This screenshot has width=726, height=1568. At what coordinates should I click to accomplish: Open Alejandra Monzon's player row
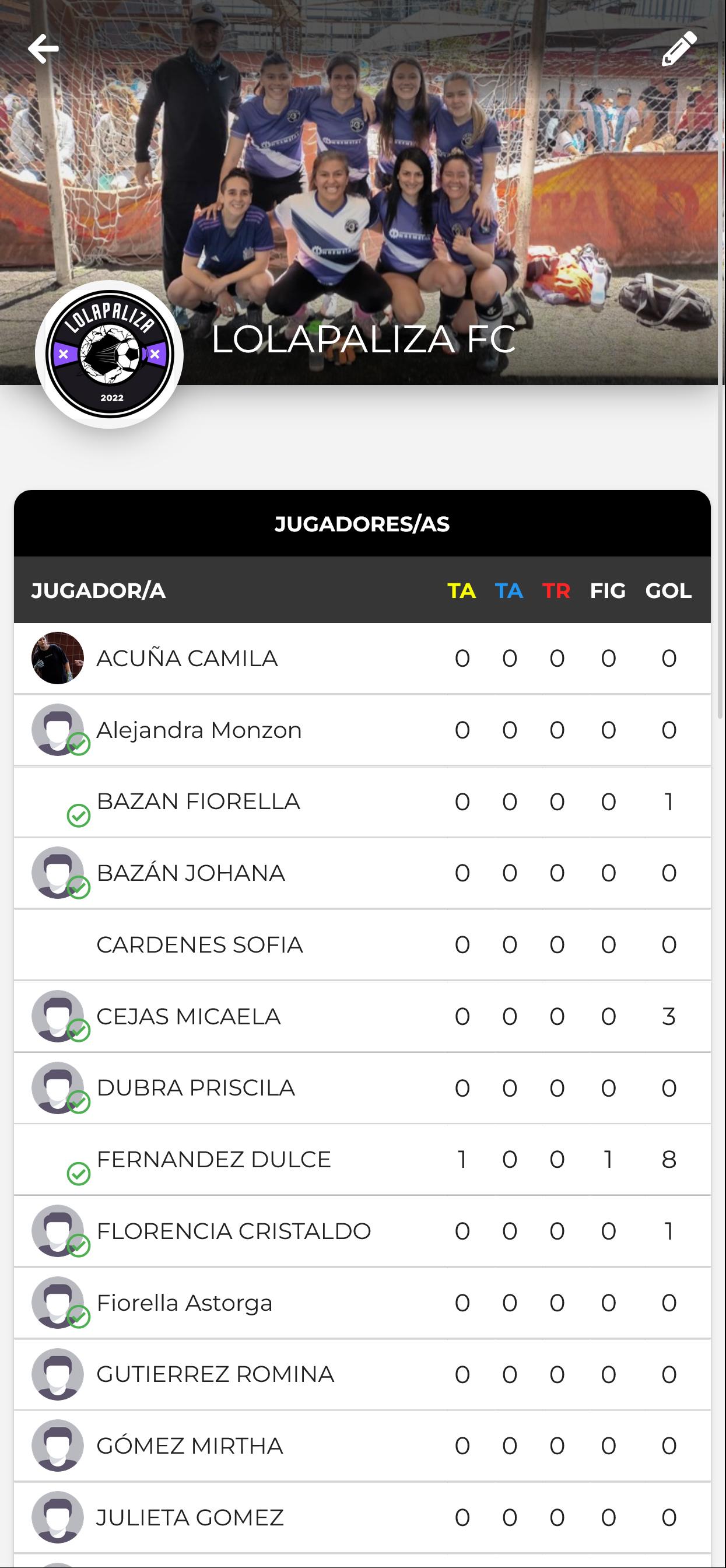[199, 730]
